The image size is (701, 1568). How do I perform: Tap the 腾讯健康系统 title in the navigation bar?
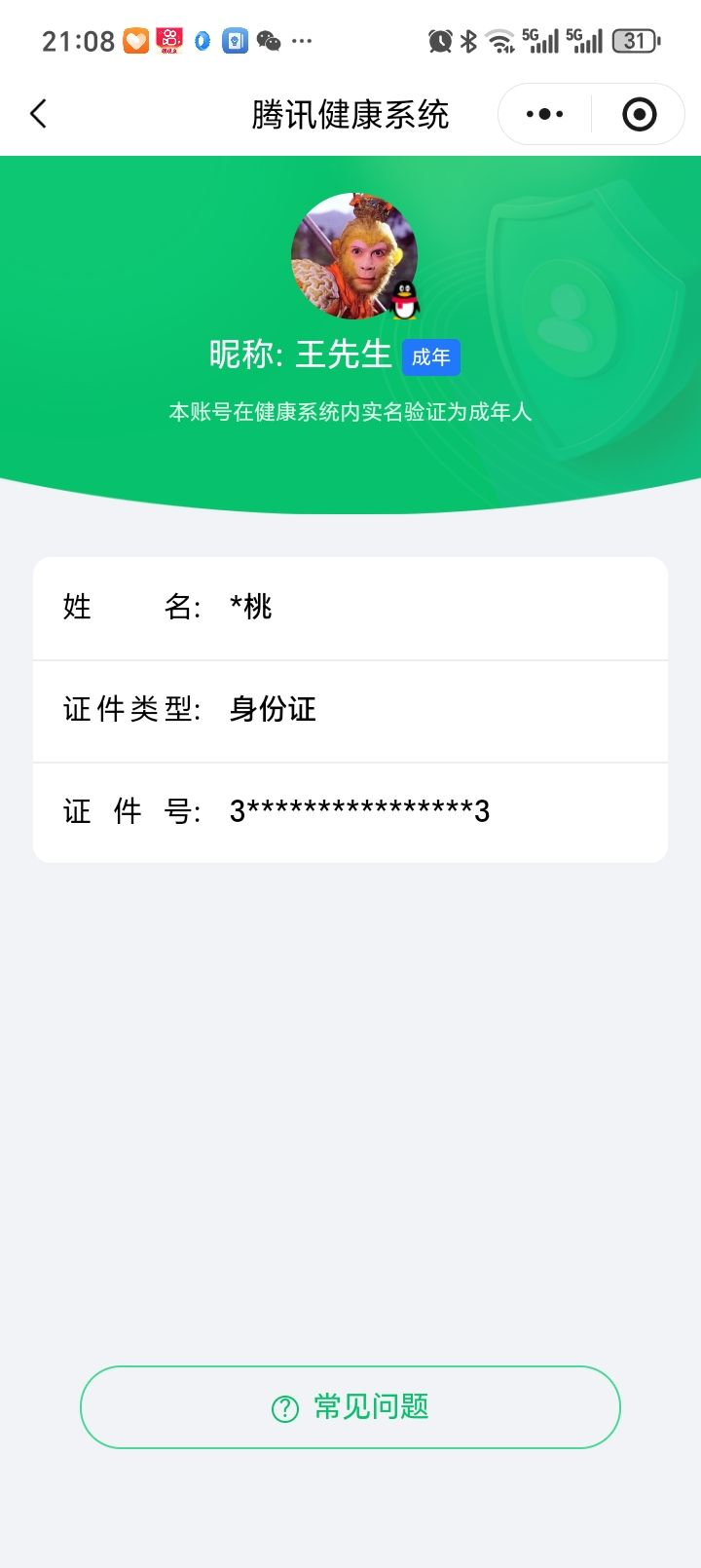(x=350, y=113)
